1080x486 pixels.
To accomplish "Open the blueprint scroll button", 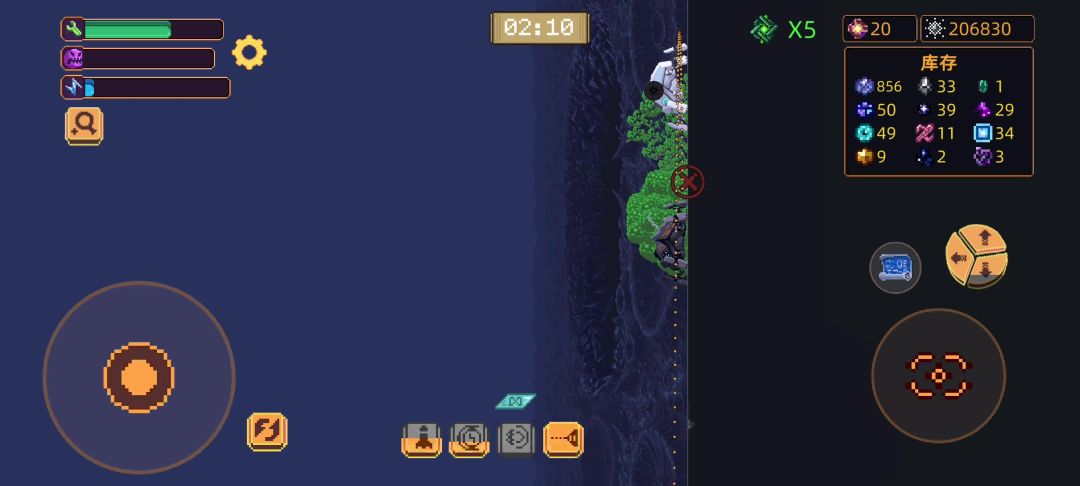I will tap(895, 268).
